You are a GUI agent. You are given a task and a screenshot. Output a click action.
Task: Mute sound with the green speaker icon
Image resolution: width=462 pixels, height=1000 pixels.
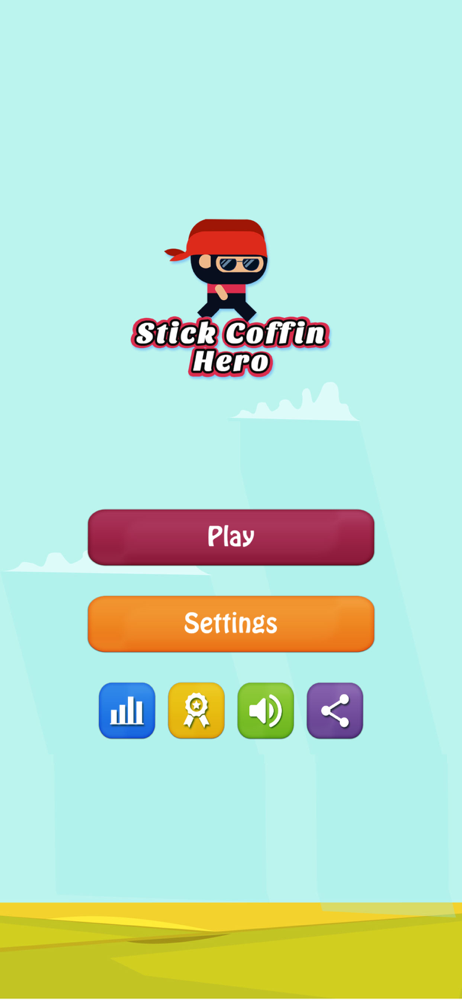(265, 710)
